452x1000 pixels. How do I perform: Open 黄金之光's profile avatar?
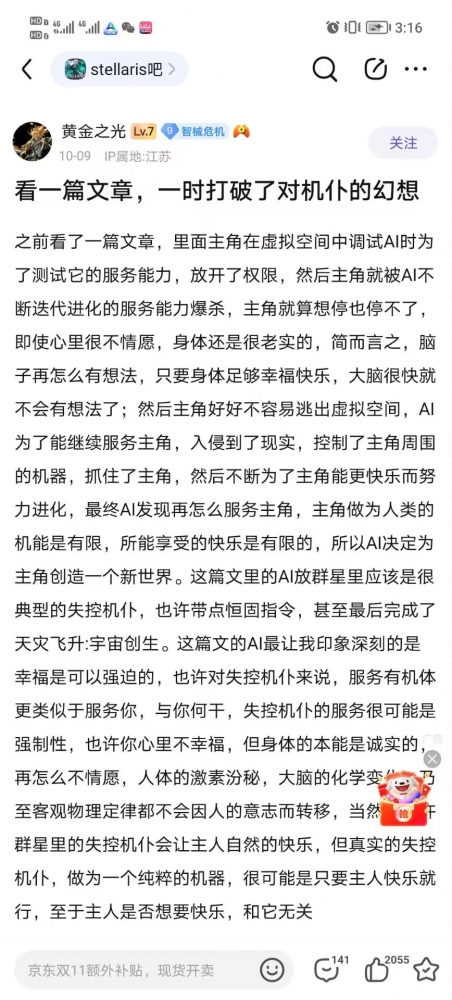33,142
